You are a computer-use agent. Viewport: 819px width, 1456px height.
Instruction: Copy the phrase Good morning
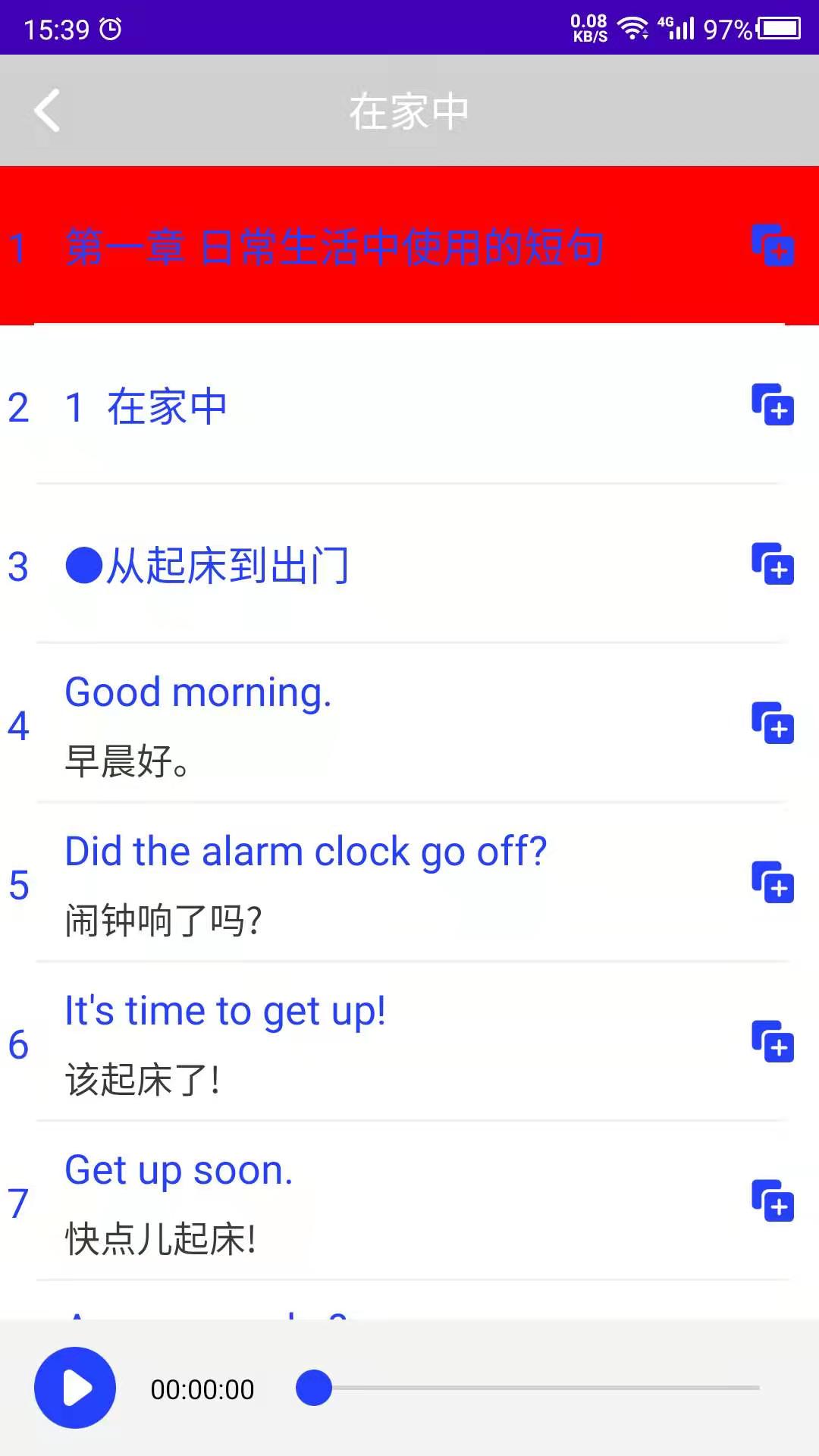point(773,724)
